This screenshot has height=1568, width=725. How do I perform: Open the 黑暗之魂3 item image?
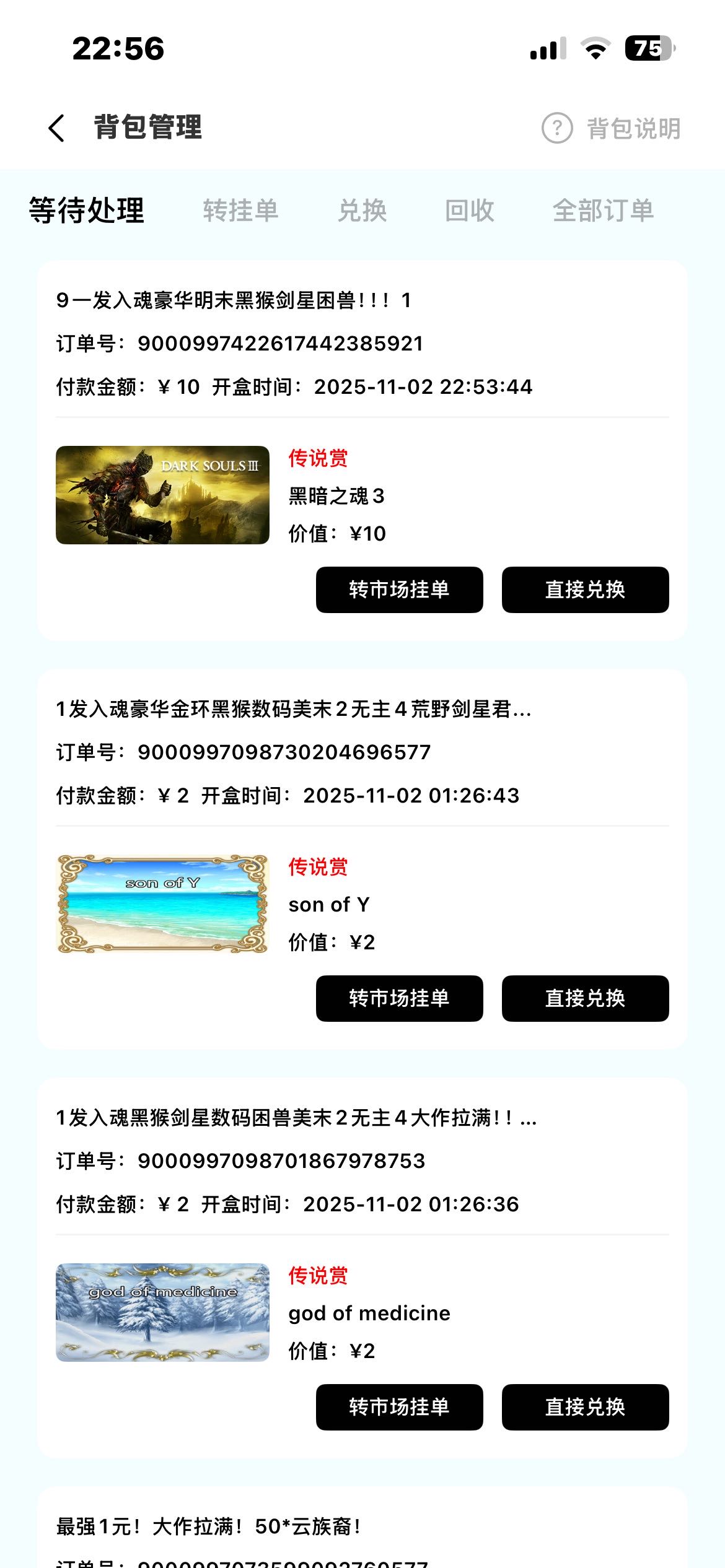coord(162,495)
